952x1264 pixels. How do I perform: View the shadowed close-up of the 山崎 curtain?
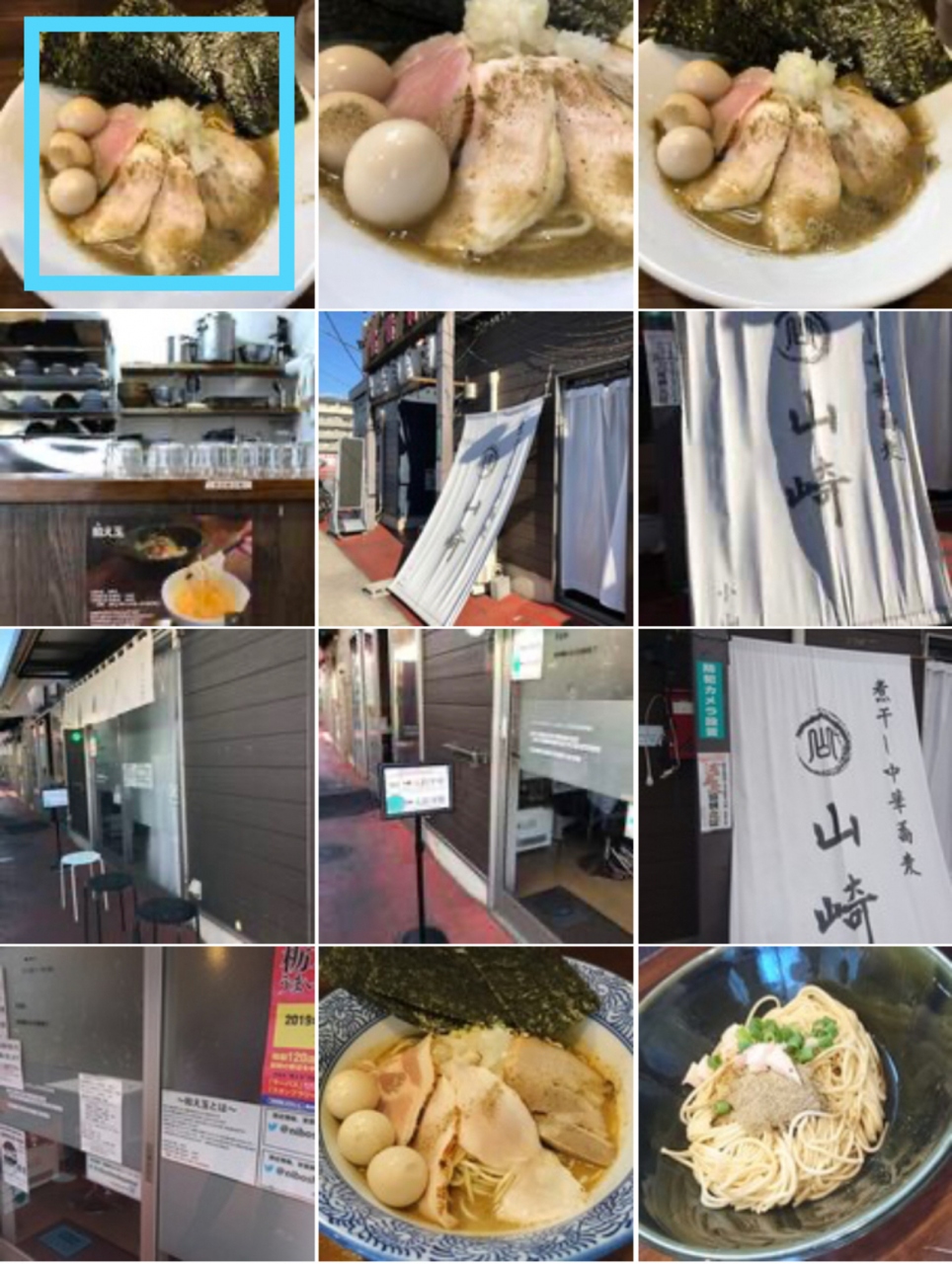click(794, 469)
